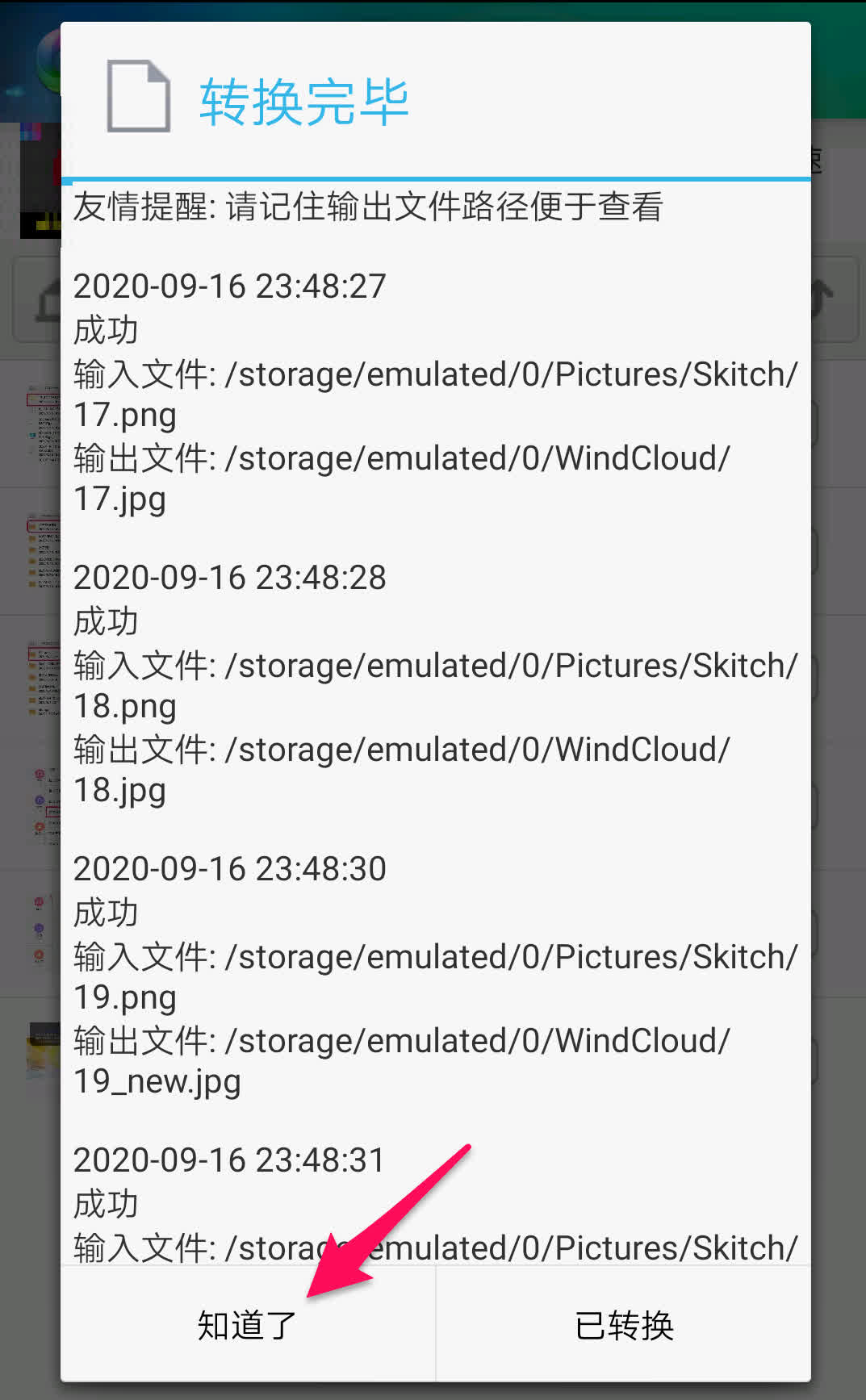Image resolution: width=866 pixels, height=1400 pixels.
Task: Tap the 知道了 button
Action: pos(248,1324)
